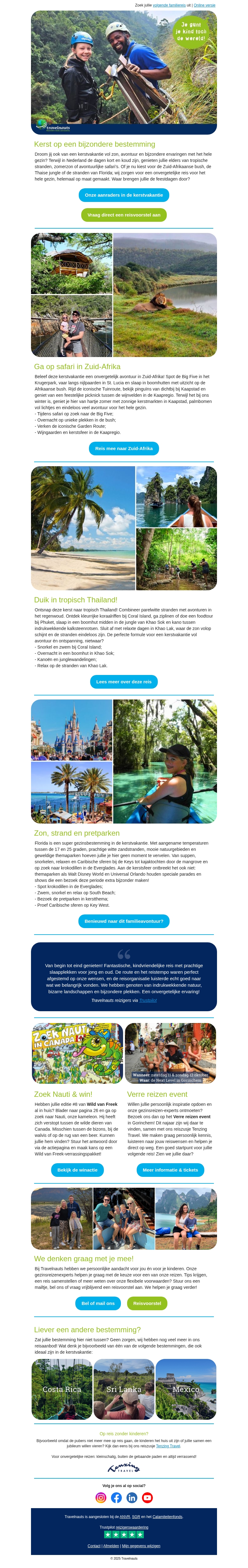Screen dimensions: 248x1568
Task: Tap 'Onze aanraders in de kerstvakantie' button
Action: coord(123,195)
